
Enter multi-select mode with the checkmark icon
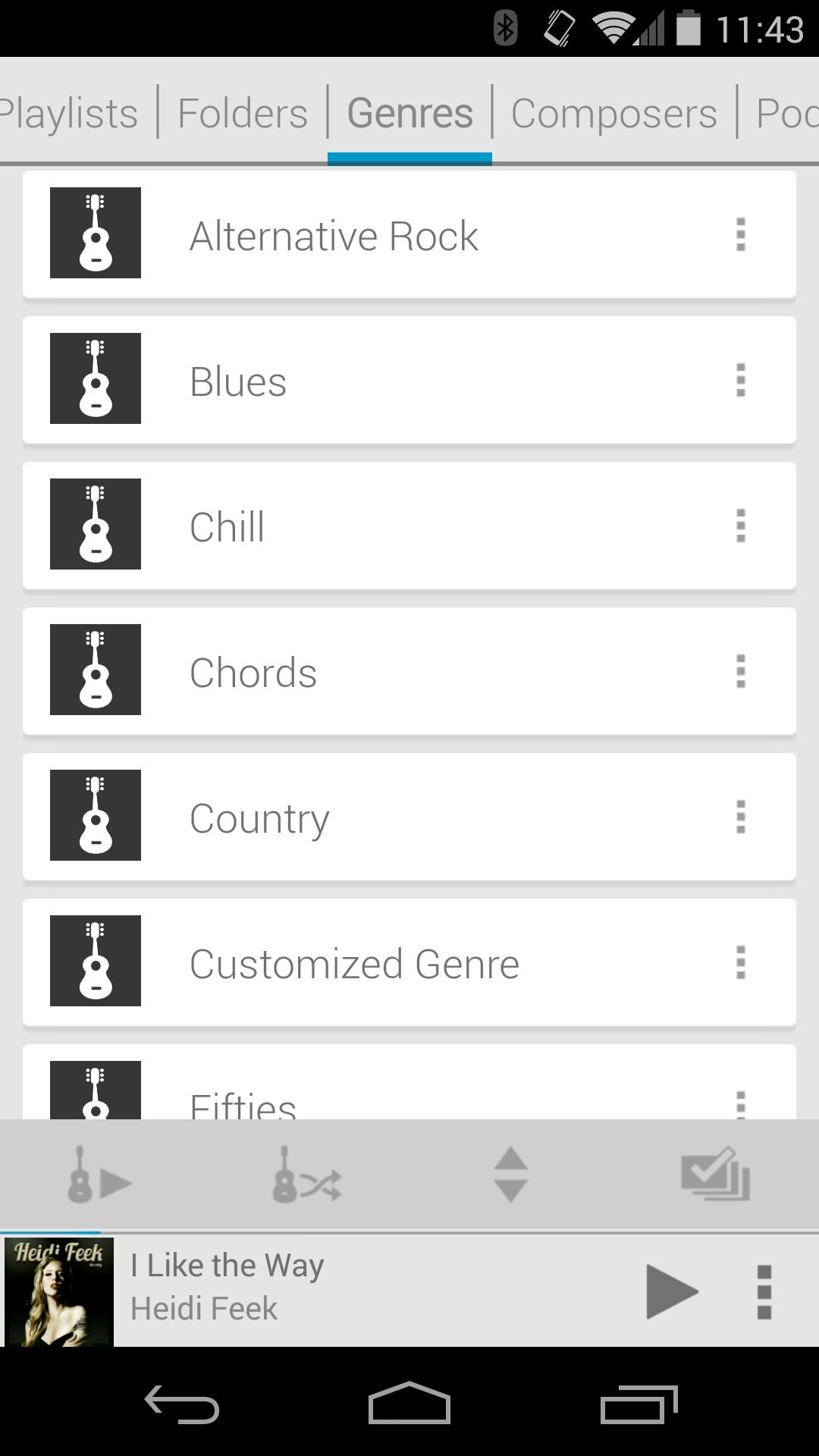point(717,1173)
